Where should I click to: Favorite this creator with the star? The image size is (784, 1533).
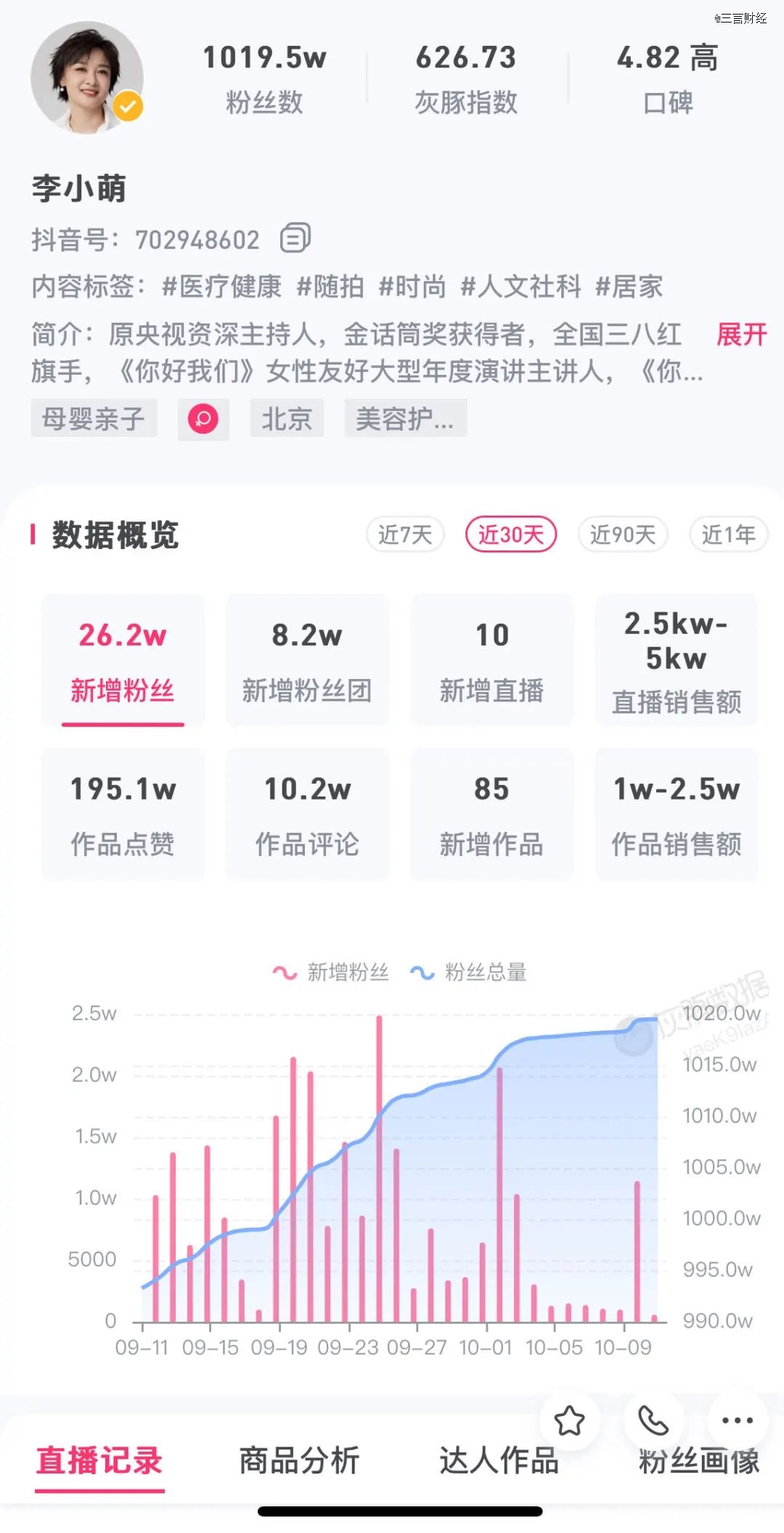coord(570,1420)
